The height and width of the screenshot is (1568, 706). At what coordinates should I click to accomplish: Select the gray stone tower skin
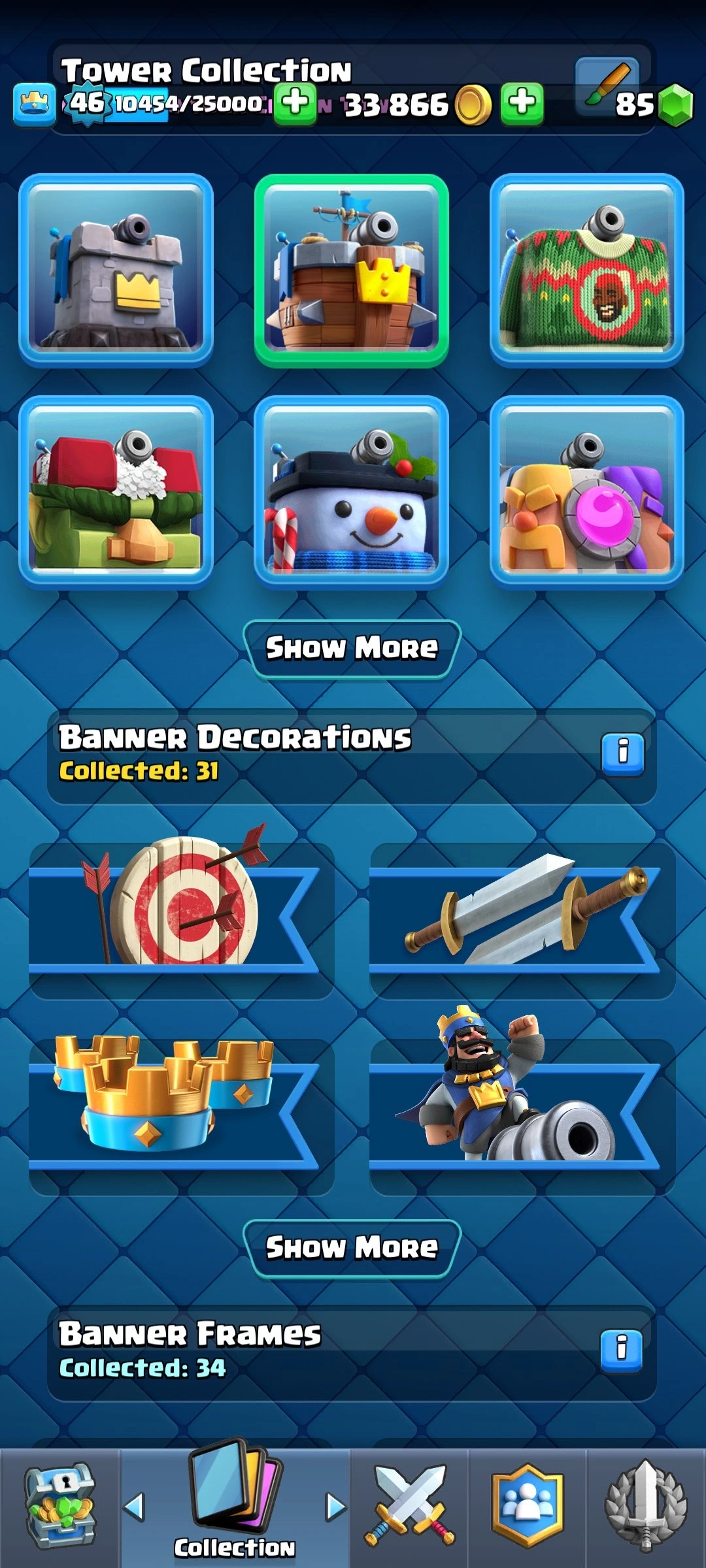click(116, 270)
